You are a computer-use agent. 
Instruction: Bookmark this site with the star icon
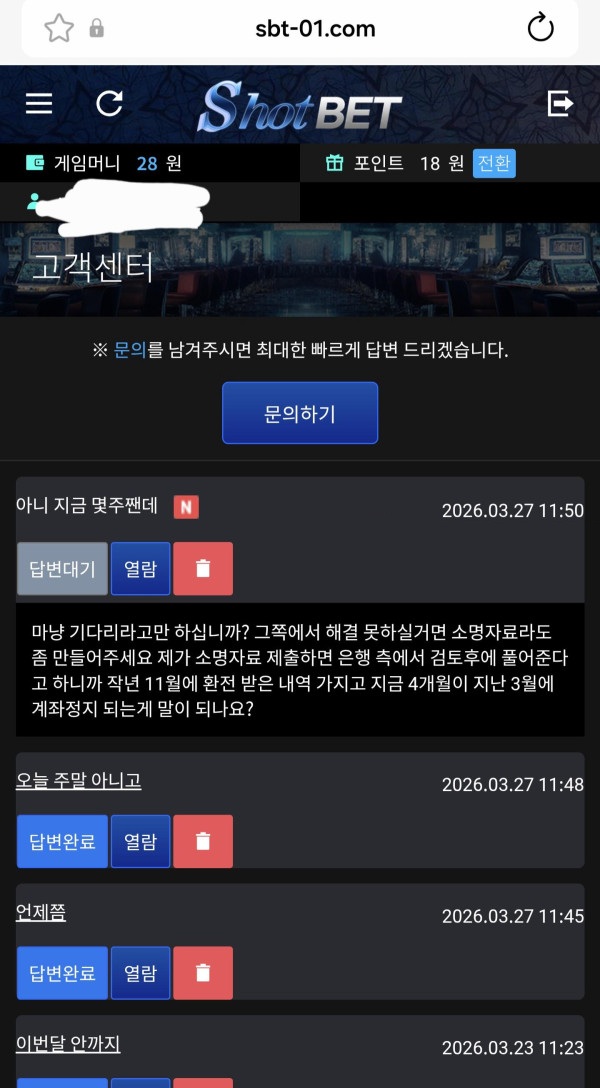coord(59,28)
